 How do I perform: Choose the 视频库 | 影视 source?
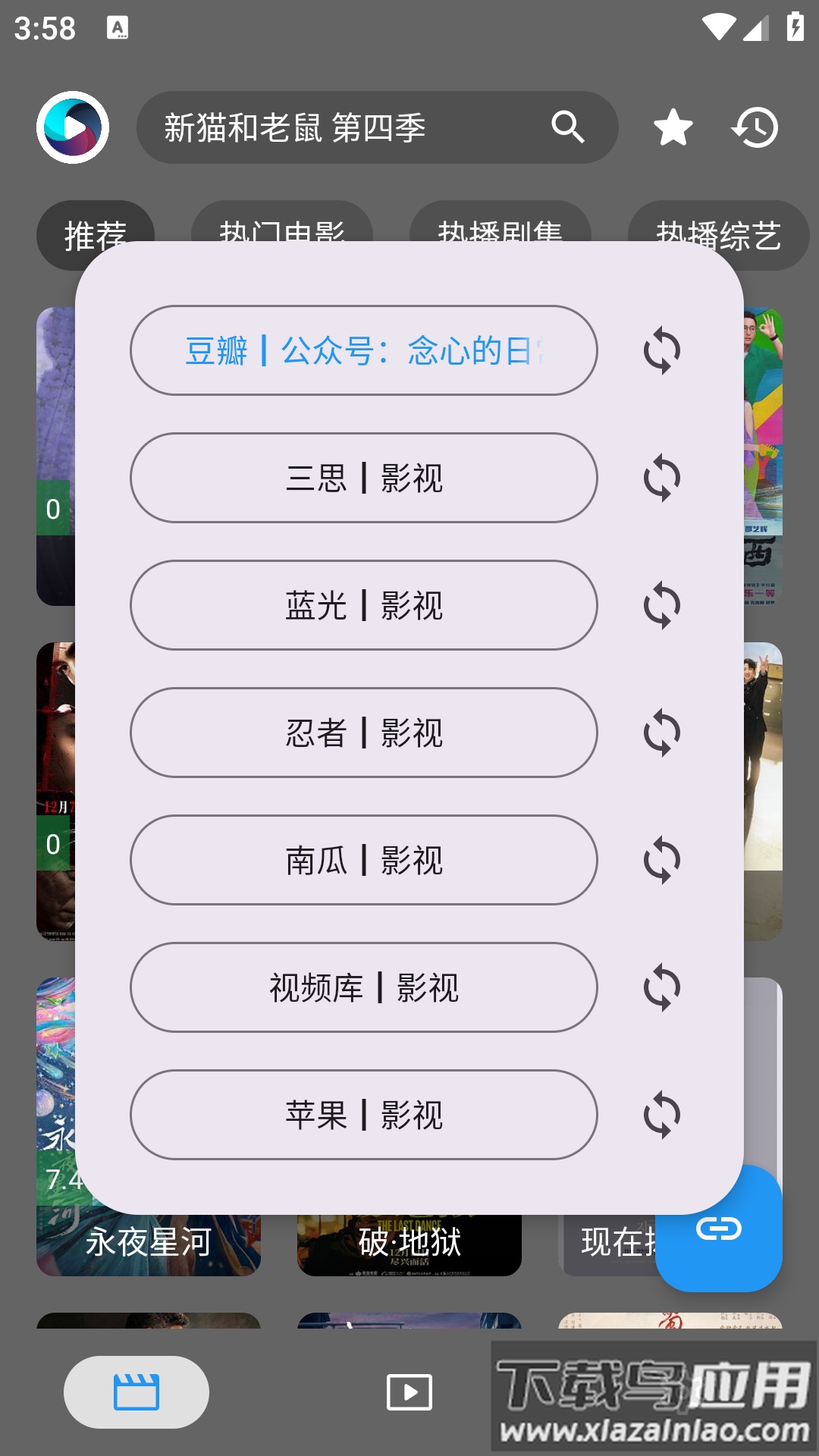pyautogui.click(x=364, y=987)
